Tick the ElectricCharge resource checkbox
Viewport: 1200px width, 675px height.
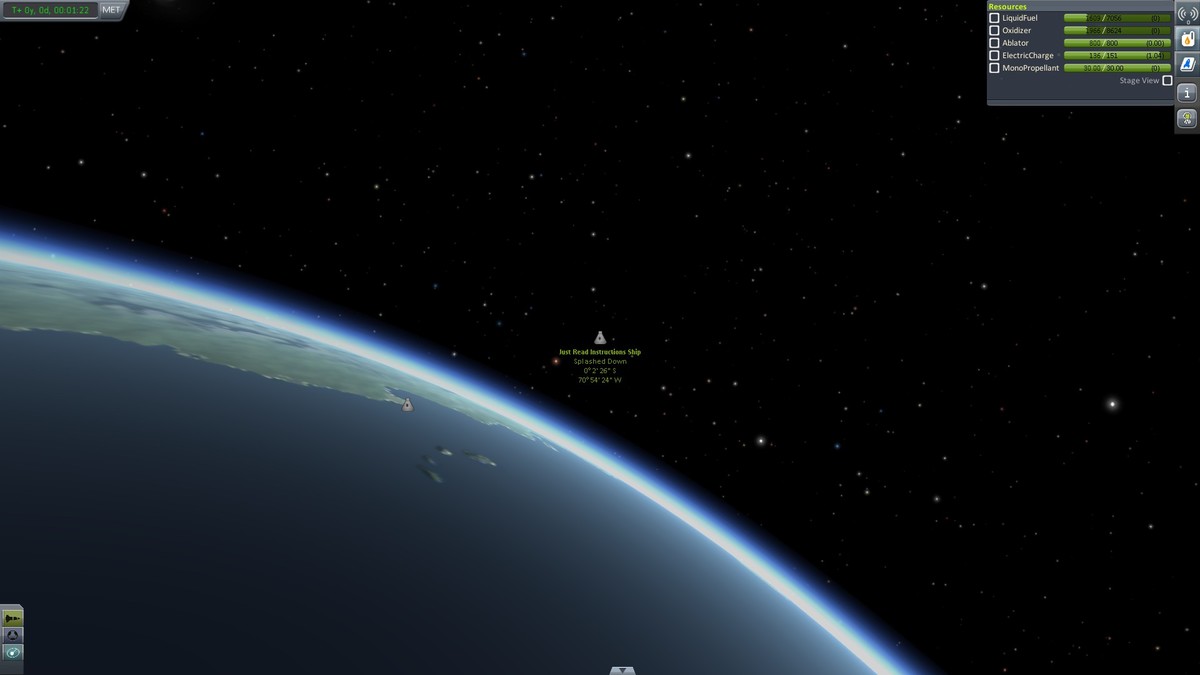click(x=994, y=55)
